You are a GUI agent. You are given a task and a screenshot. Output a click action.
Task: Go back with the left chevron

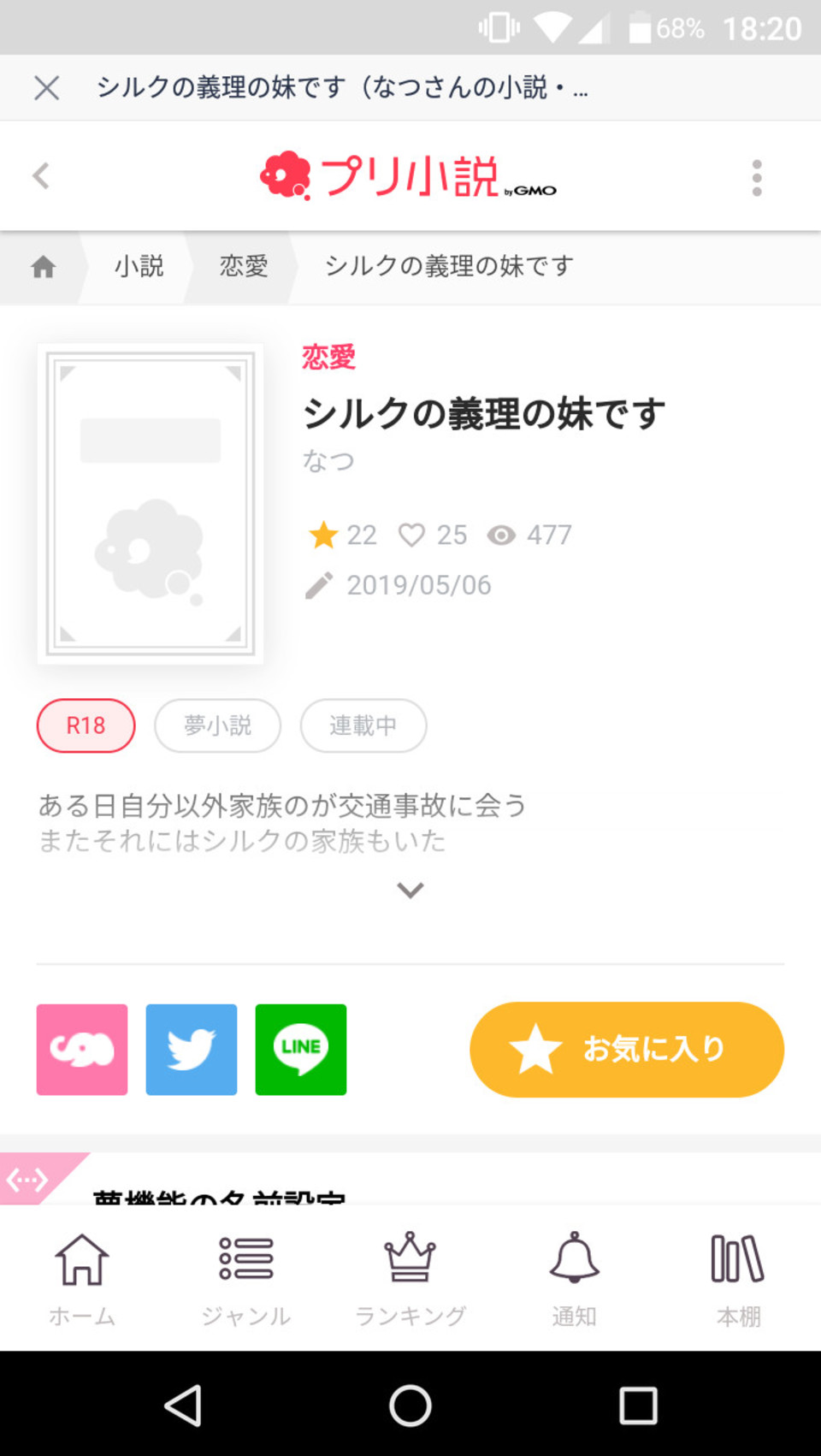pyautogui.click(x=41, y=176)
